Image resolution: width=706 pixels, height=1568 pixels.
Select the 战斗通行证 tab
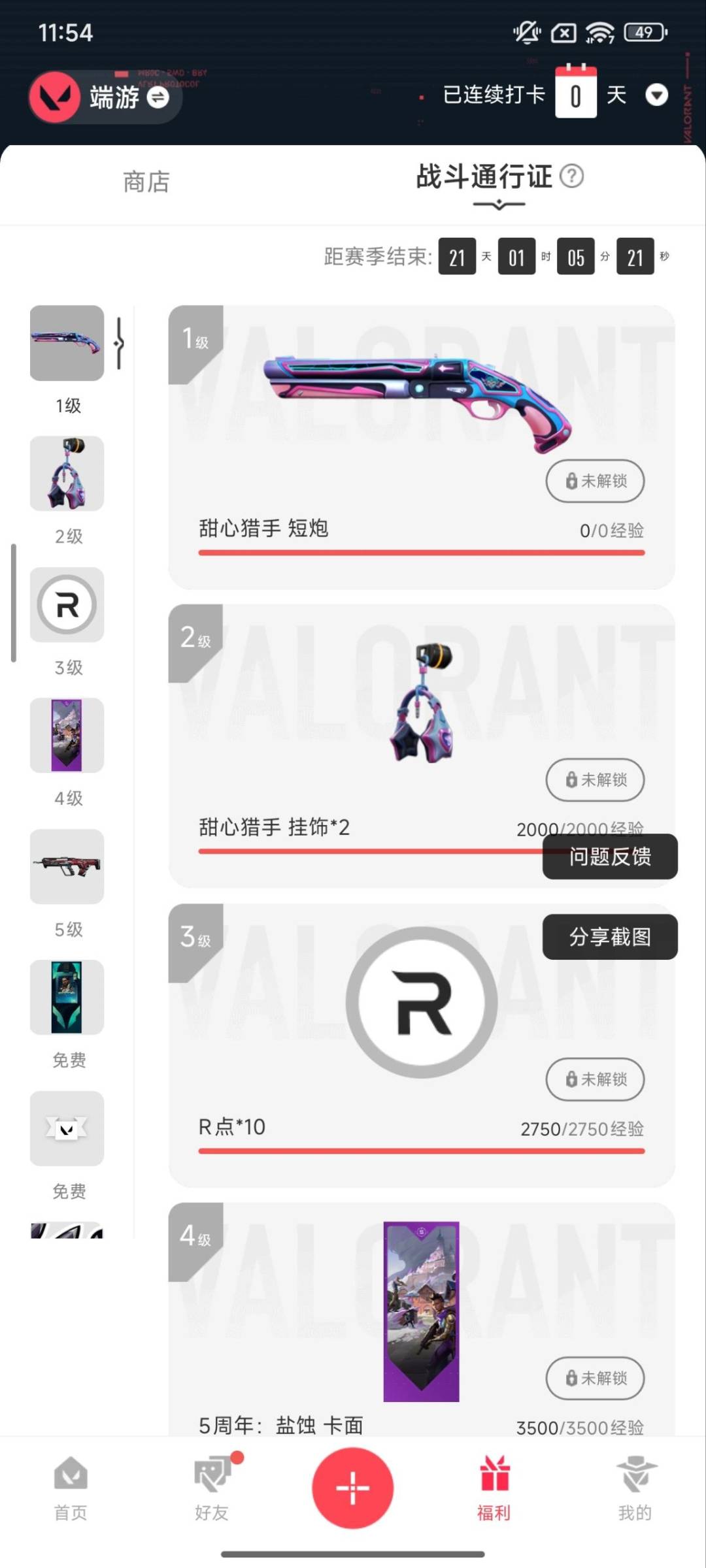(x=482, y=178)
